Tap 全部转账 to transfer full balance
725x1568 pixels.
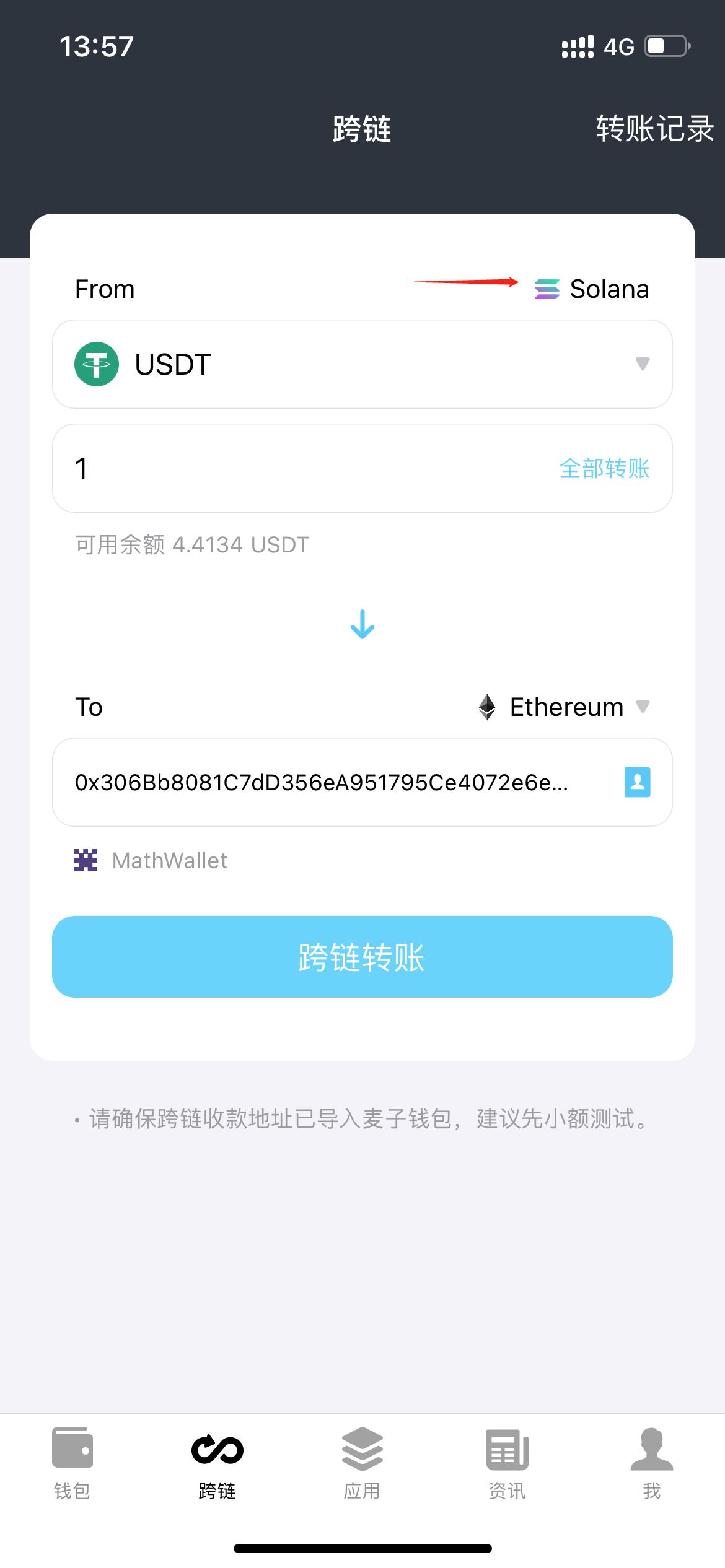[x=604, y=469]
